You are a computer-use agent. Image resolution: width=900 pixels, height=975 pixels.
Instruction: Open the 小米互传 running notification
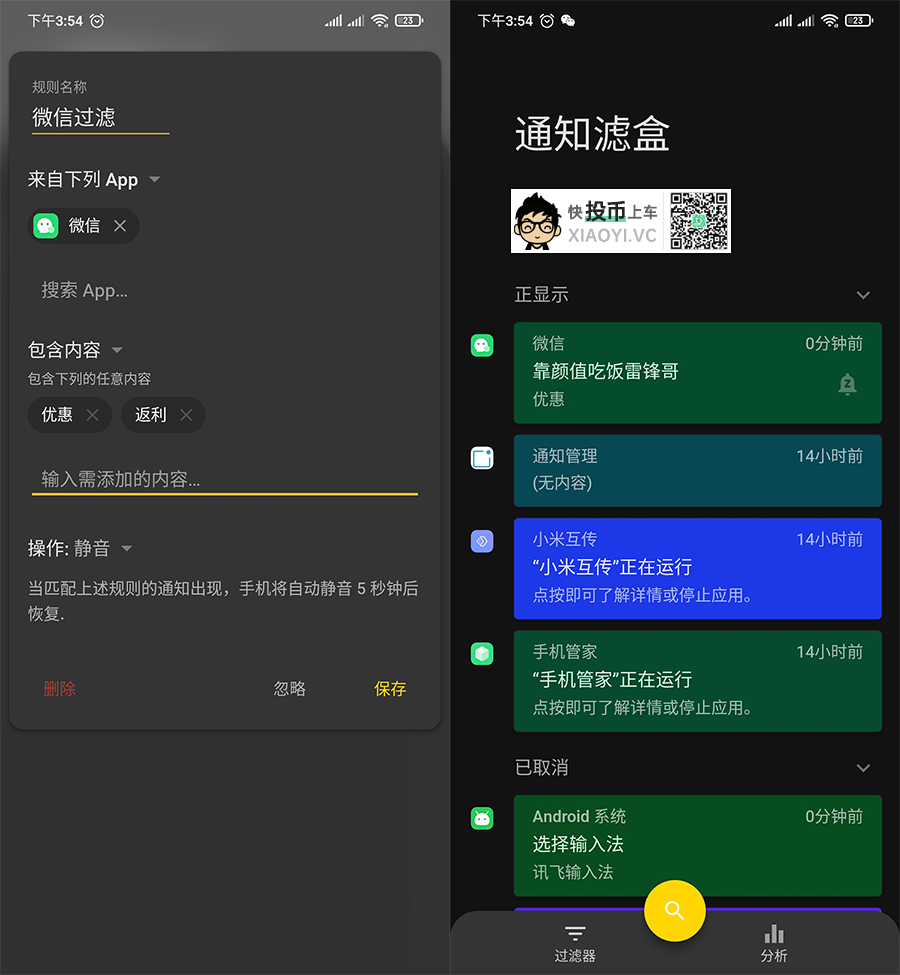pos(697,568)
